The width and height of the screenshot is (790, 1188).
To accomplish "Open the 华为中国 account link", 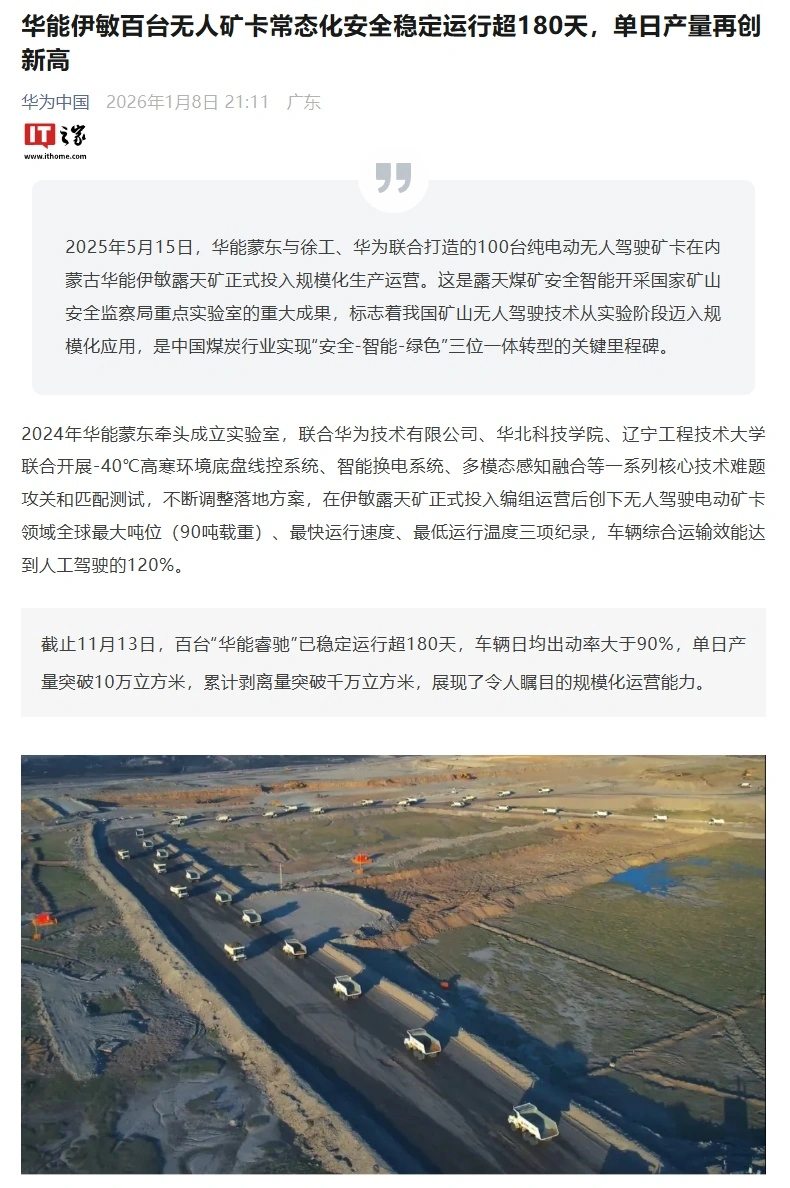I will pyautogui.click(x=56, y=102).
